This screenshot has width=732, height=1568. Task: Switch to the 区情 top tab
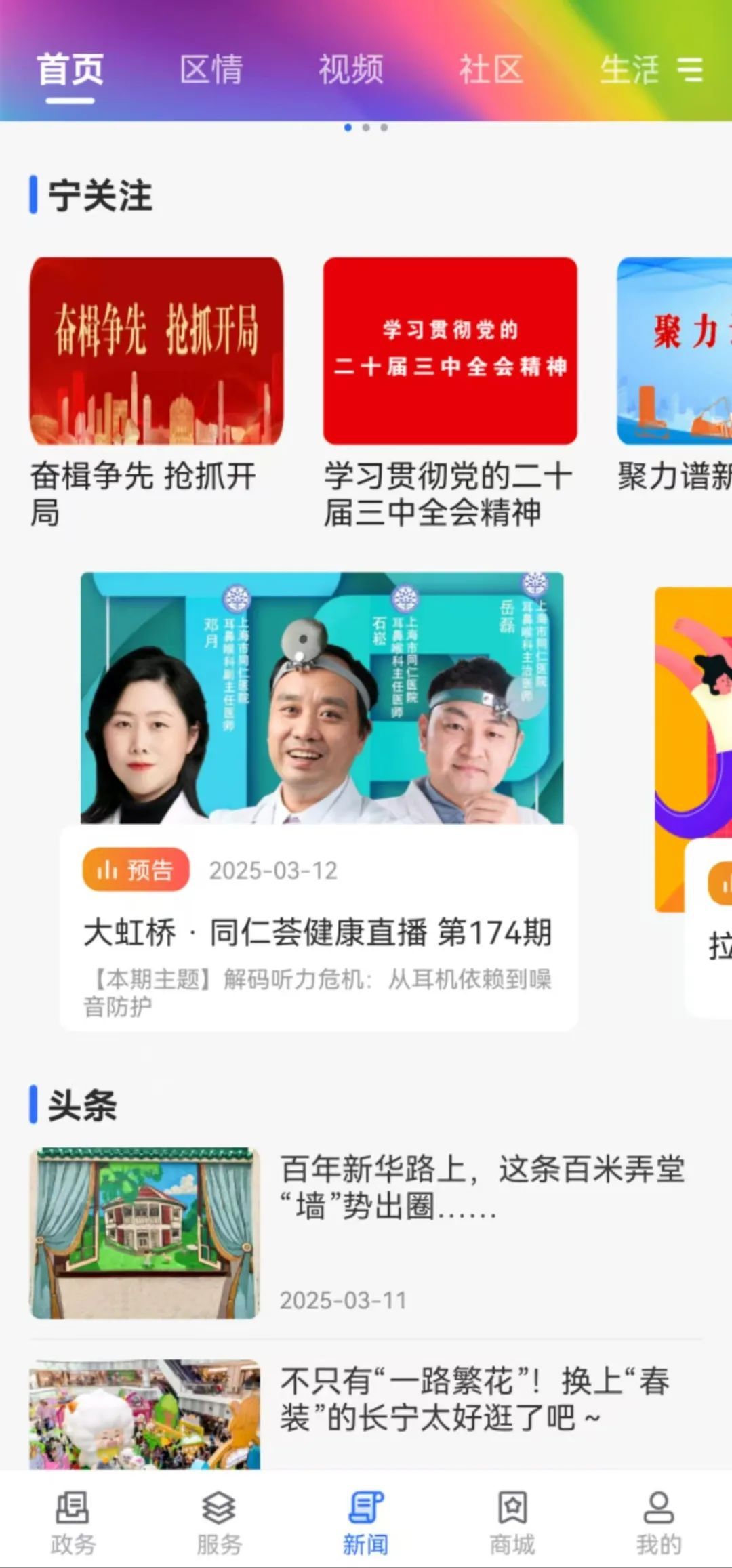(211, 69)
